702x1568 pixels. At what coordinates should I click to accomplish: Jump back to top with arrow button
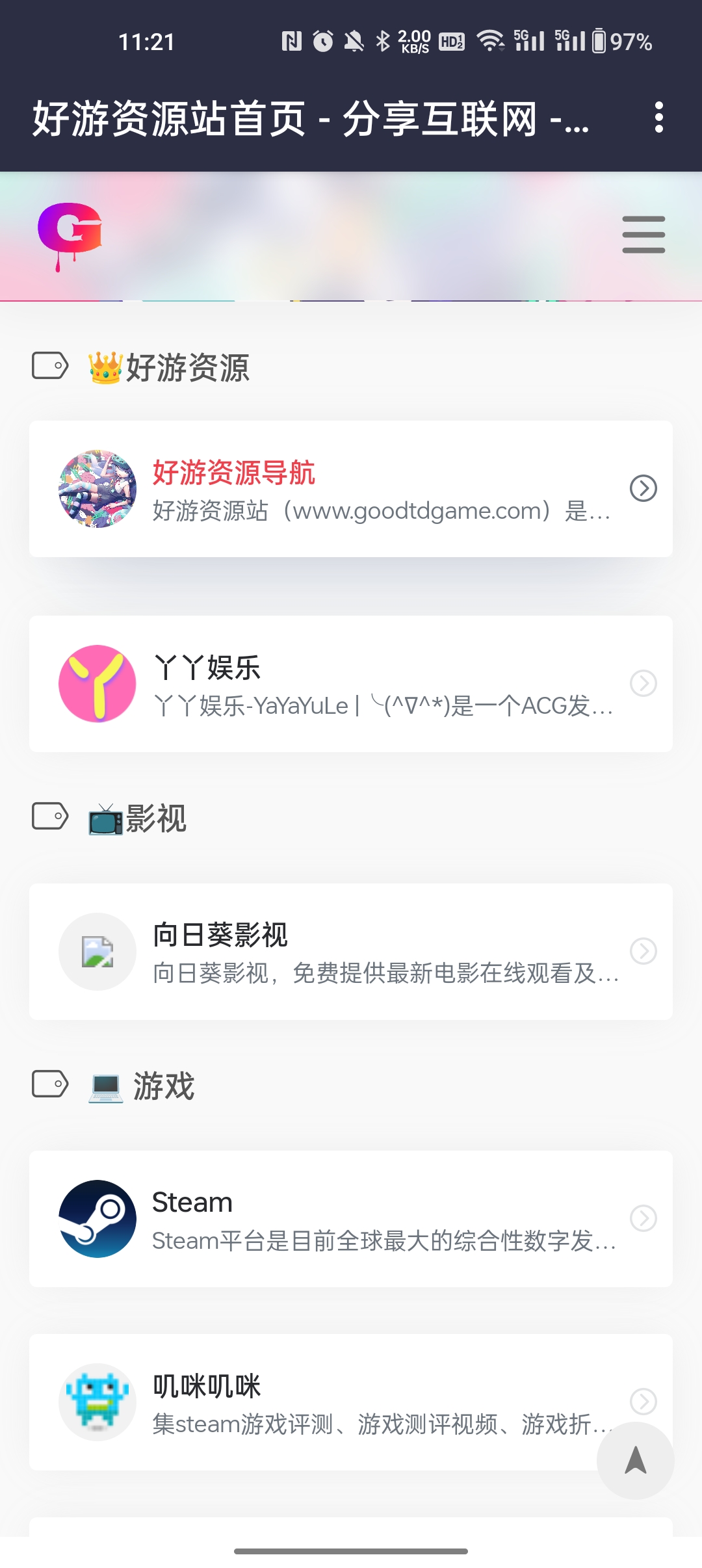point(635,1461)
